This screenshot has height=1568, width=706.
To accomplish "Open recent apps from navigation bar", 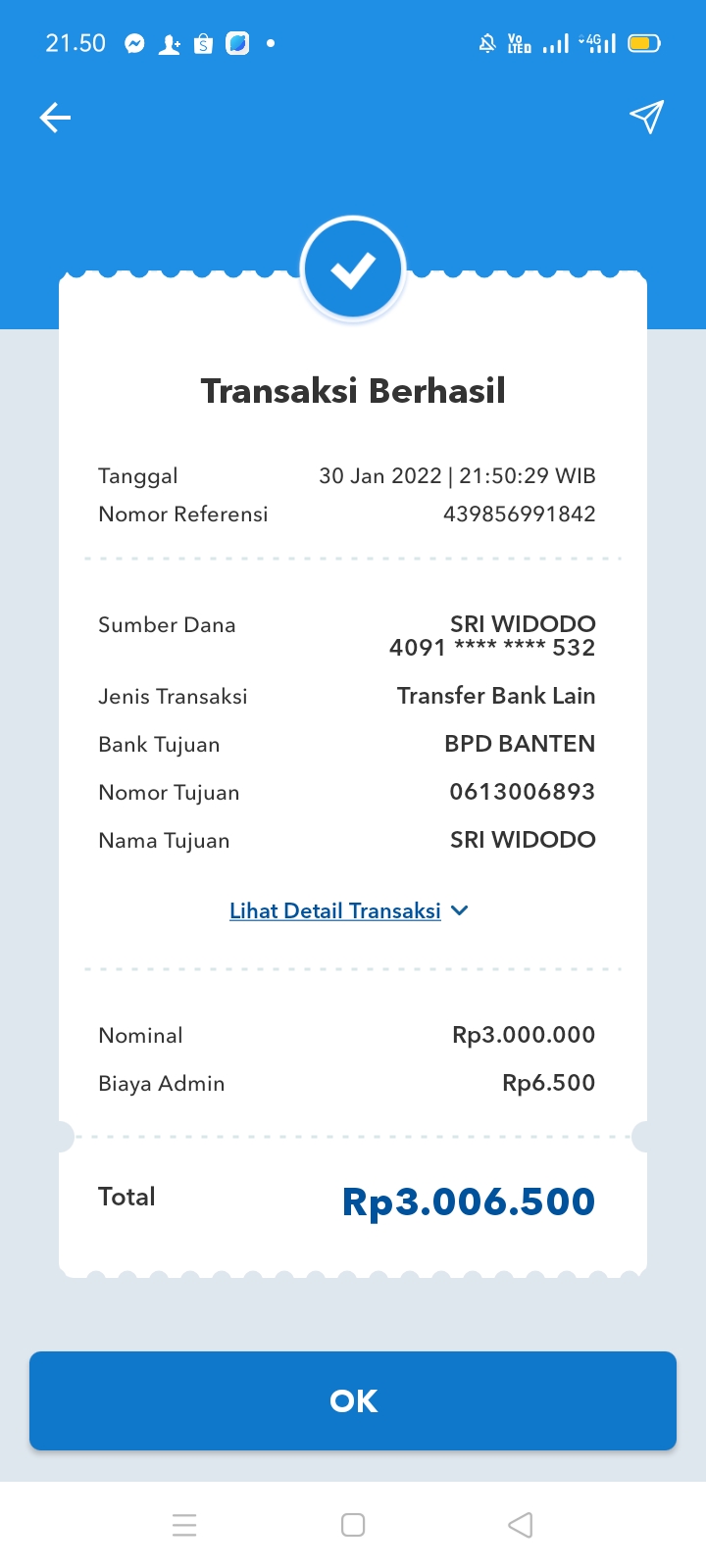I will point(184,1525).
